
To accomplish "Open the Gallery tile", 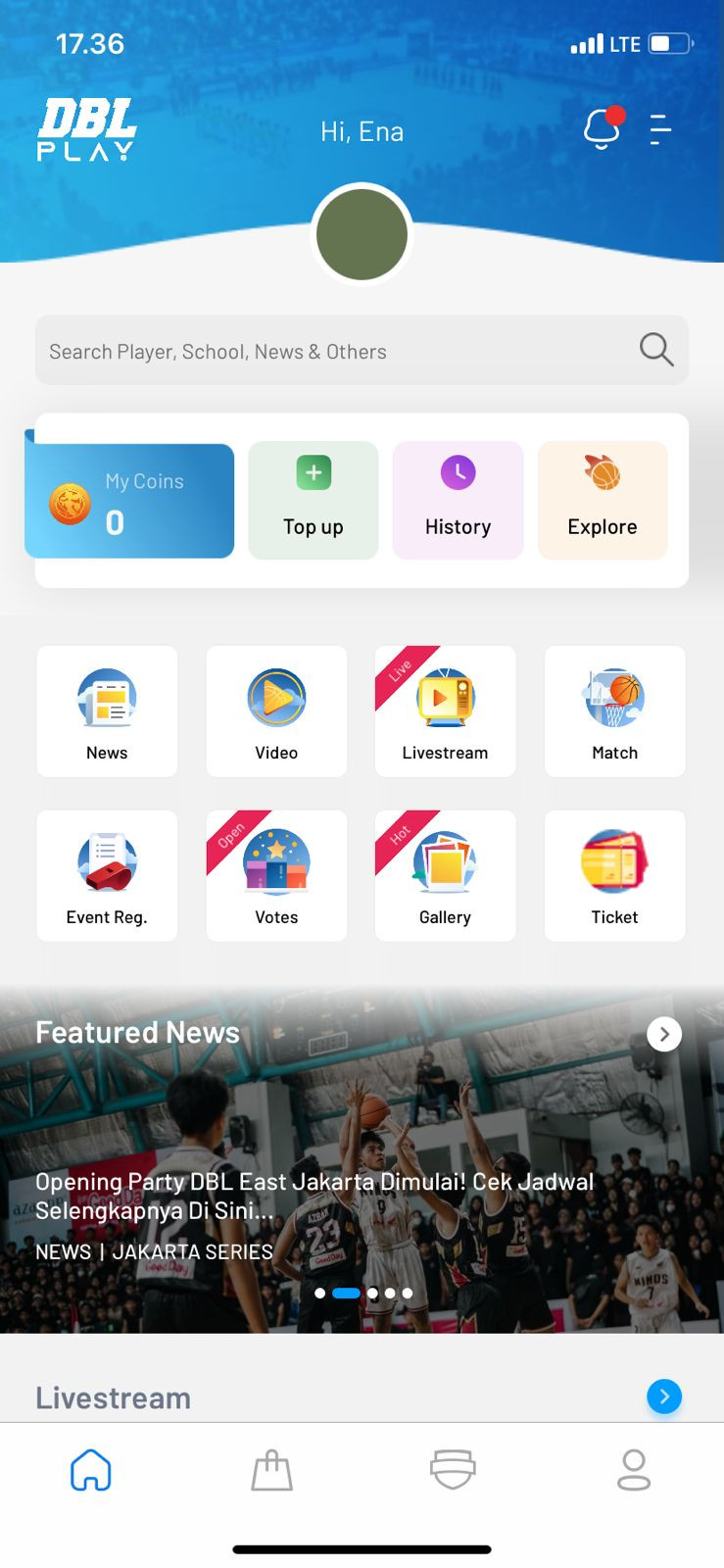I will pos(446,876).
